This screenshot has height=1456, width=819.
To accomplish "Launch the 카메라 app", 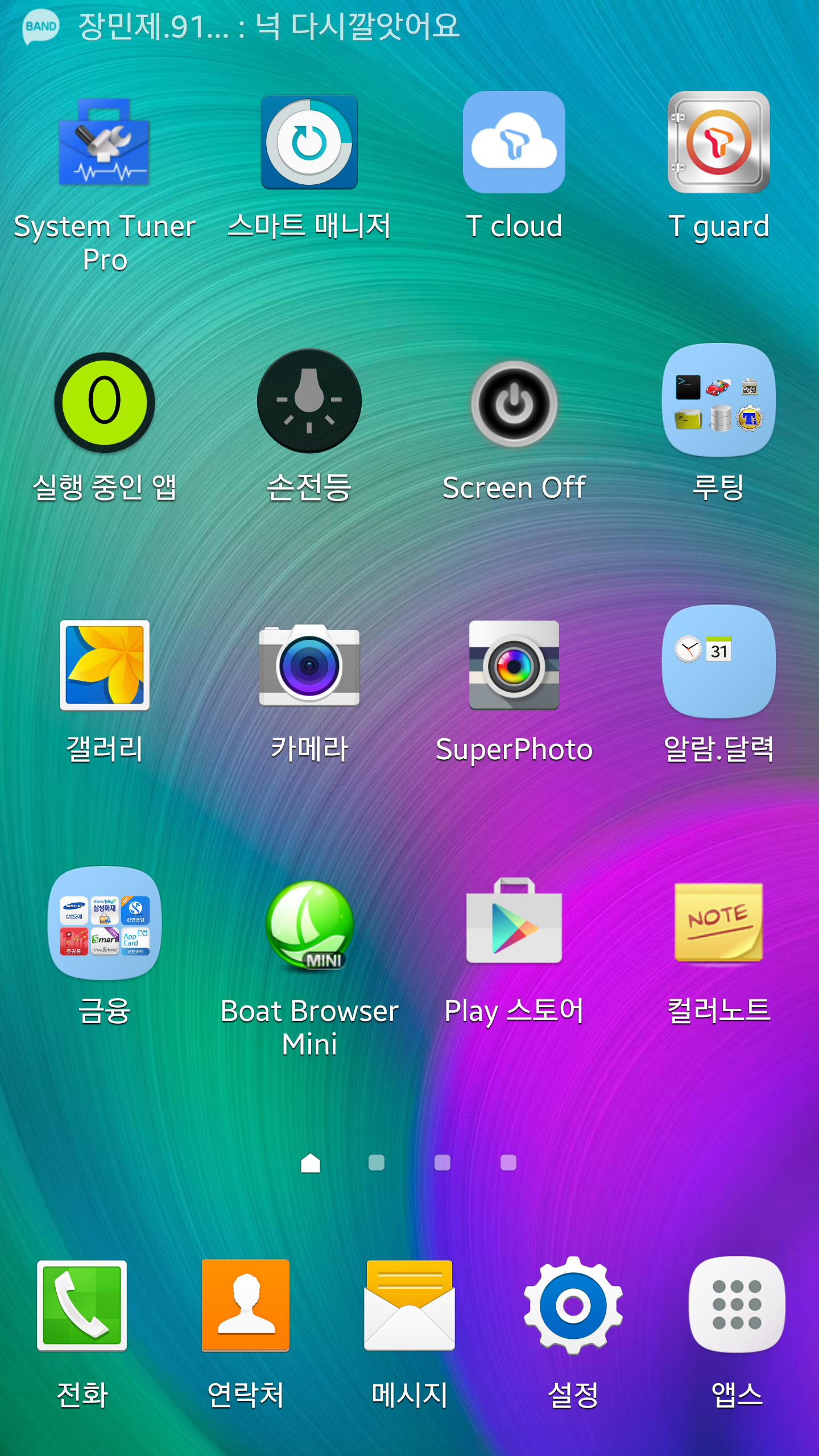I will (309, 665).
